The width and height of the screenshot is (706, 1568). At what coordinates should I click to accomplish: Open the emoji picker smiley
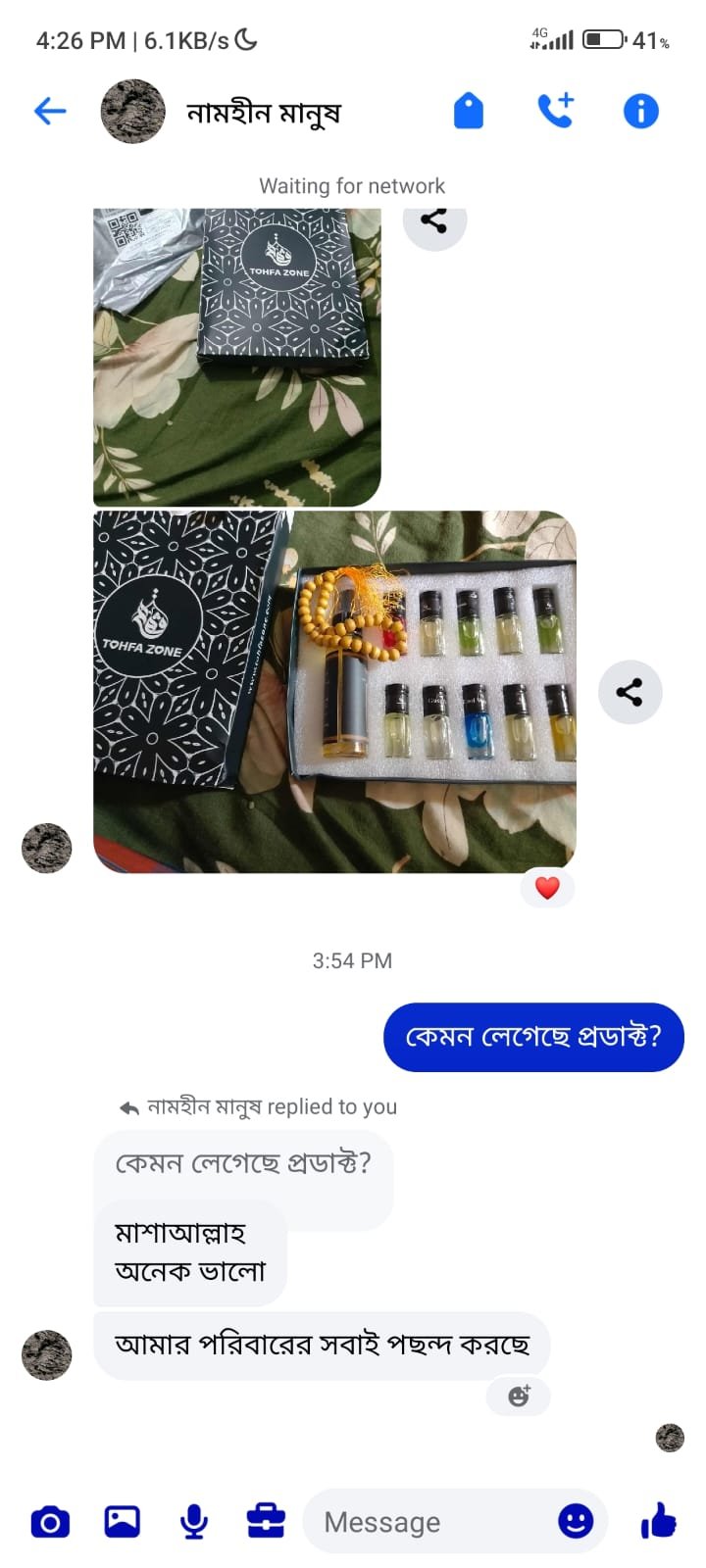[x=576, y=1522]
